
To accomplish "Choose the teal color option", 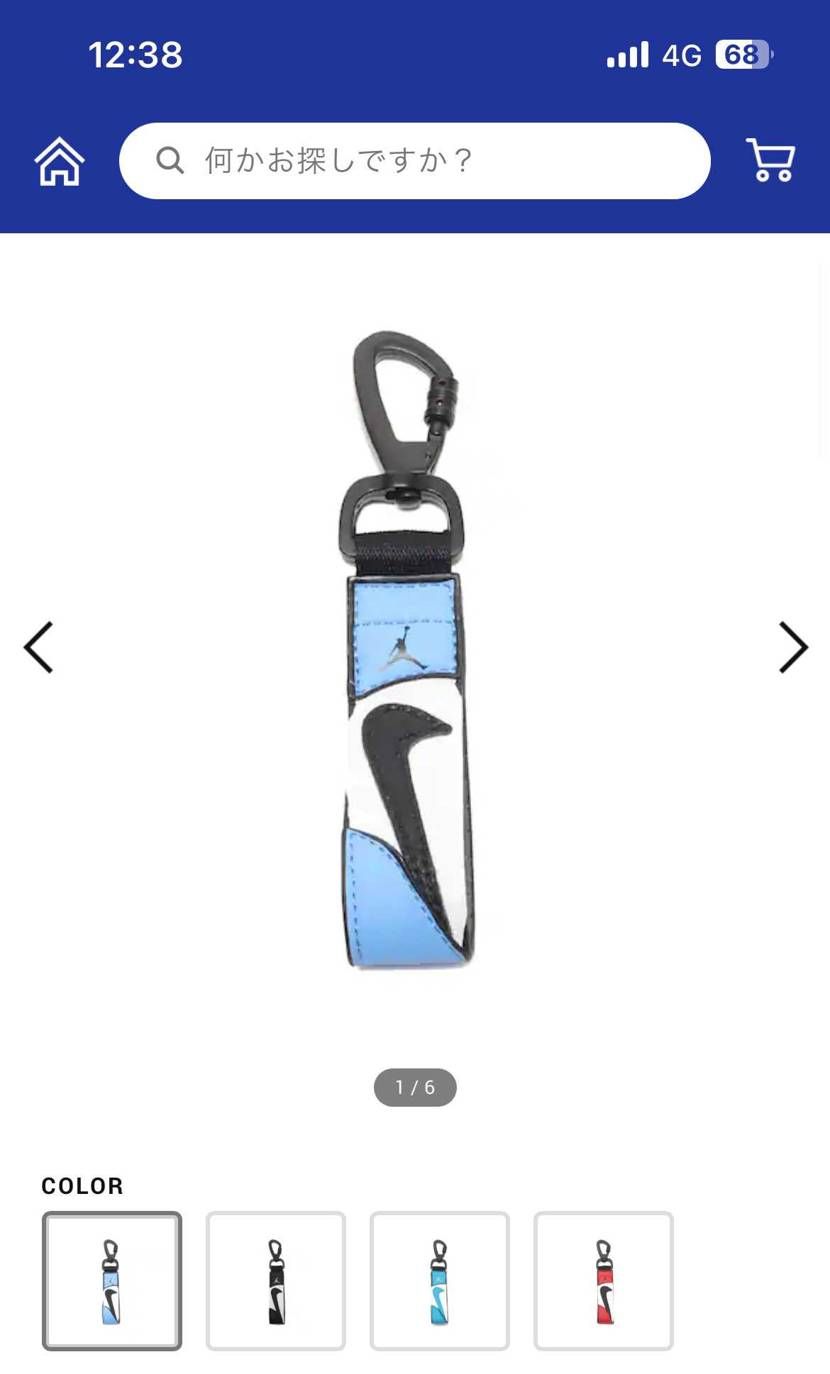I will (x=440, y=1281).
